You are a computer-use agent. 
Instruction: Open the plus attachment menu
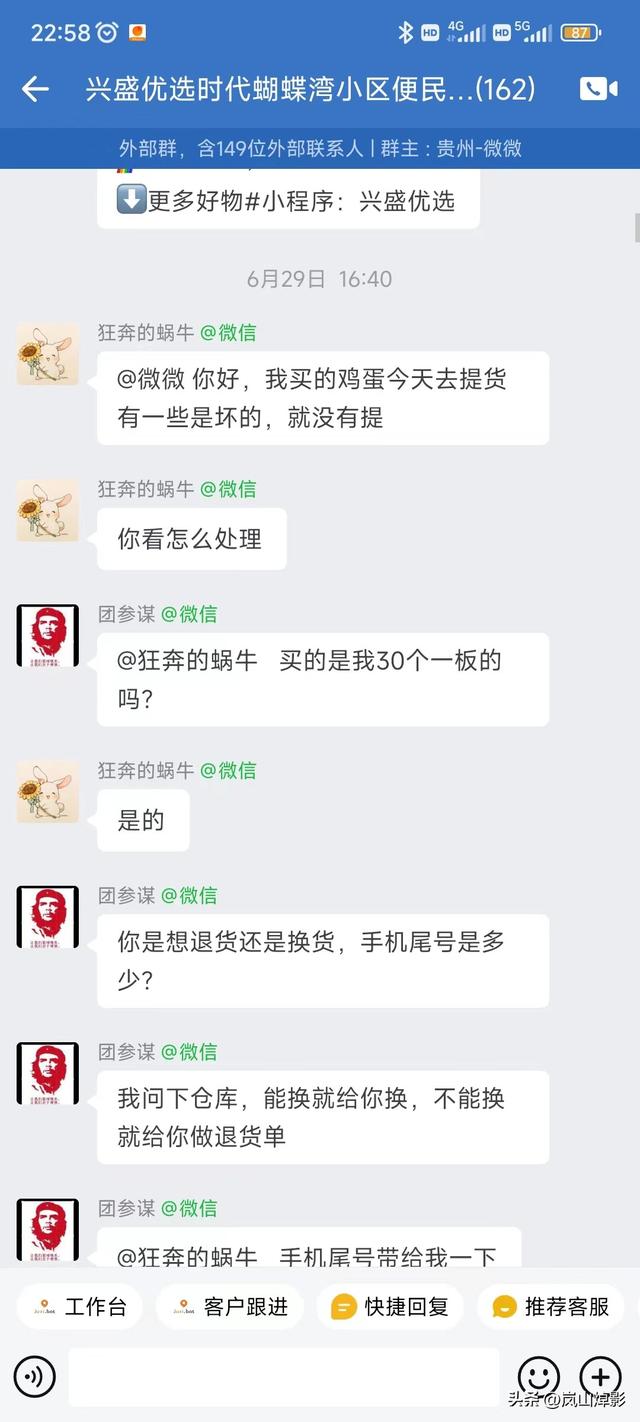tap(600, 1376)
